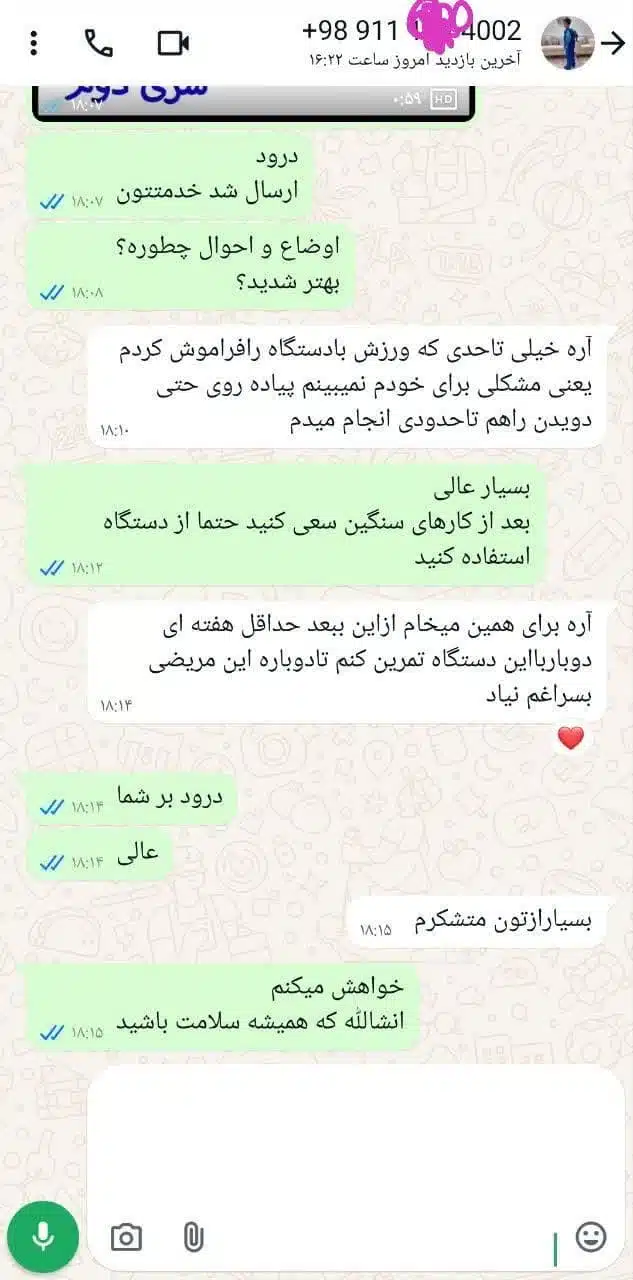The height and width of the screenshot is (1280, 633).
Task: Start a video call
Action: [173, 43]
